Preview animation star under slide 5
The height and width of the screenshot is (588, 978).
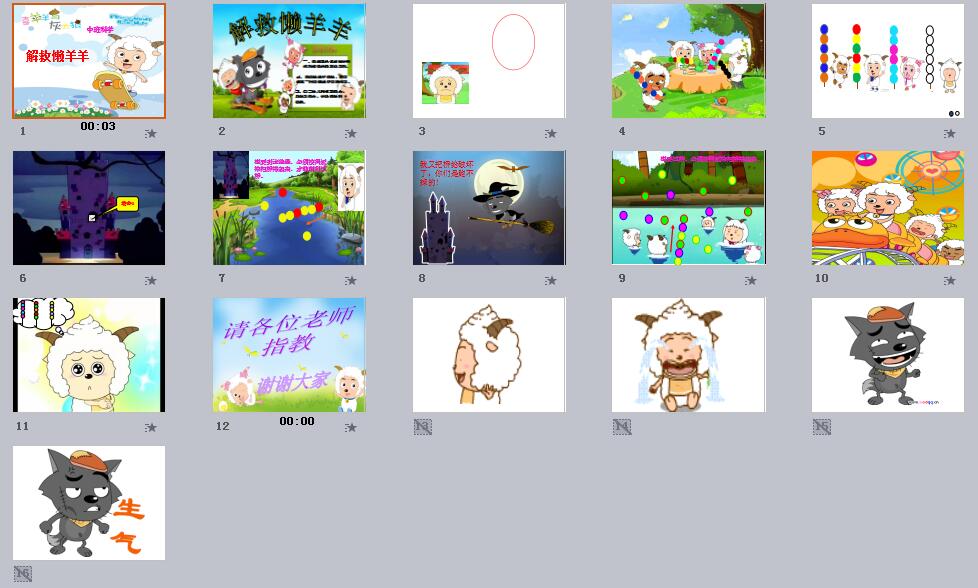point(951,133)
